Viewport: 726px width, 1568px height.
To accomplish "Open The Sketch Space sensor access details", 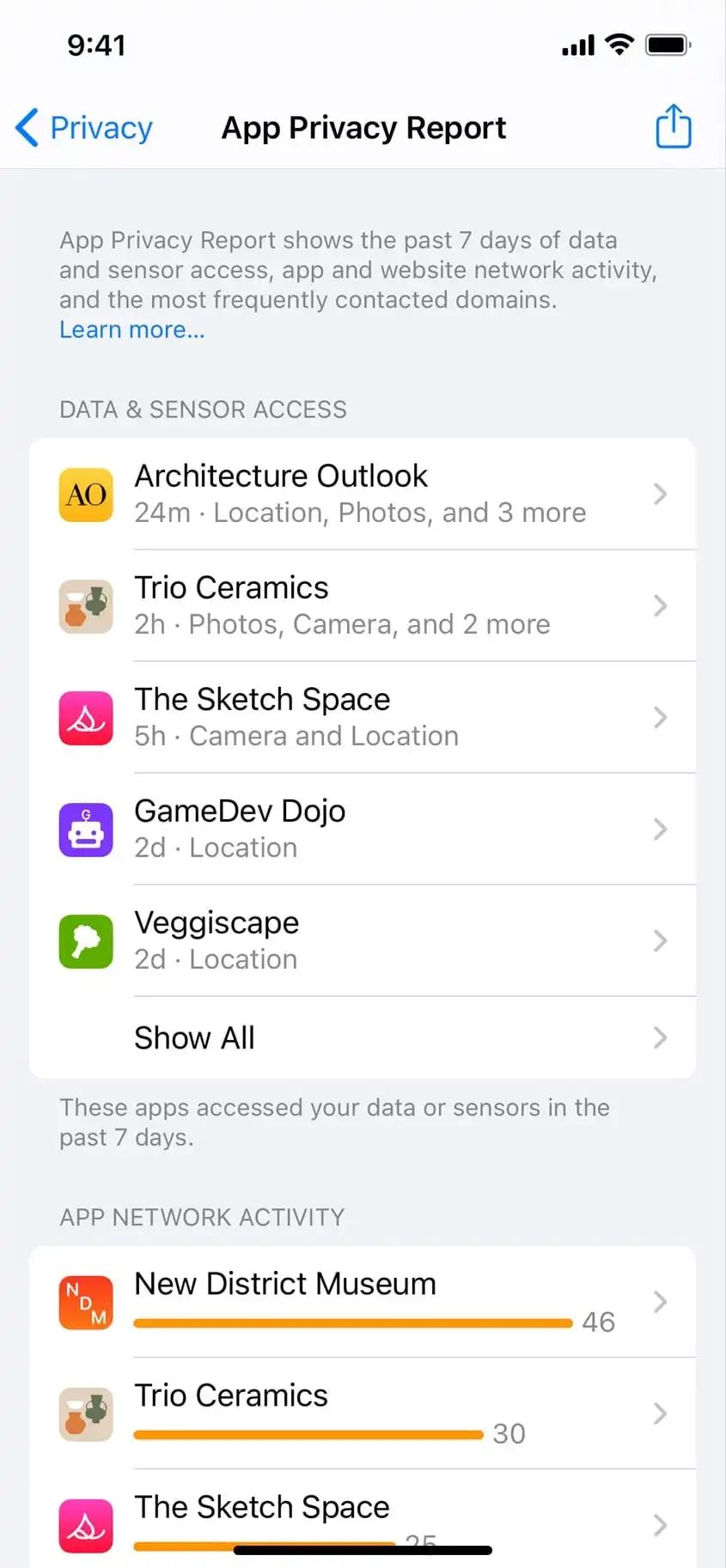I will (x=361, y=718).
